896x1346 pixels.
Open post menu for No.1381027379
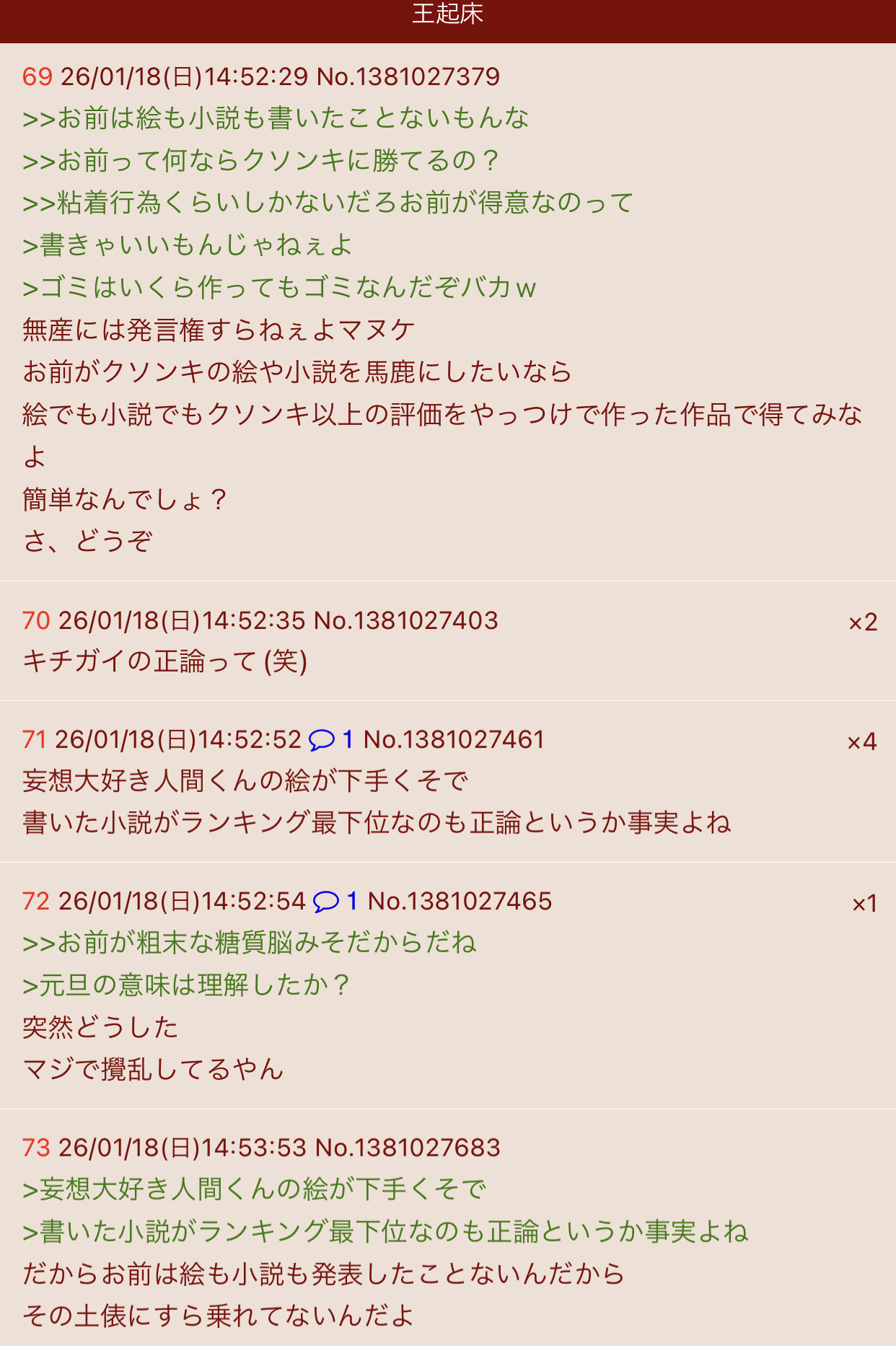pos(408,76)
